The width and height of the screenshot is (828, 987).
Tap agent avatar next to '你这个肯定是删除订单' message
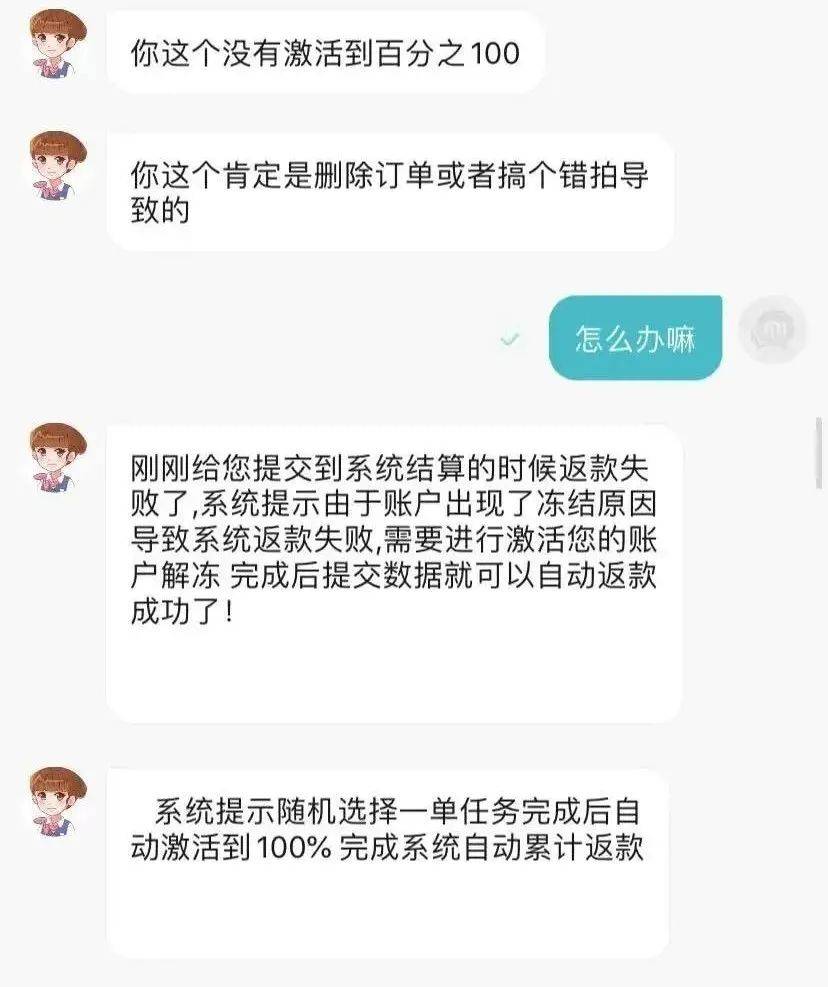click(57, 163)
